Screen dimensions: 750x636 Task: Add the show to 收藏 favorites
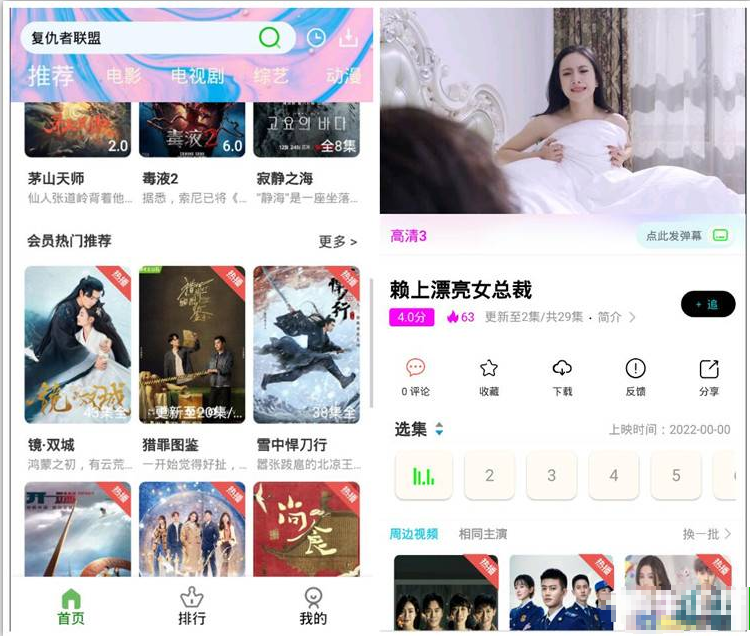tap(488, 377)
